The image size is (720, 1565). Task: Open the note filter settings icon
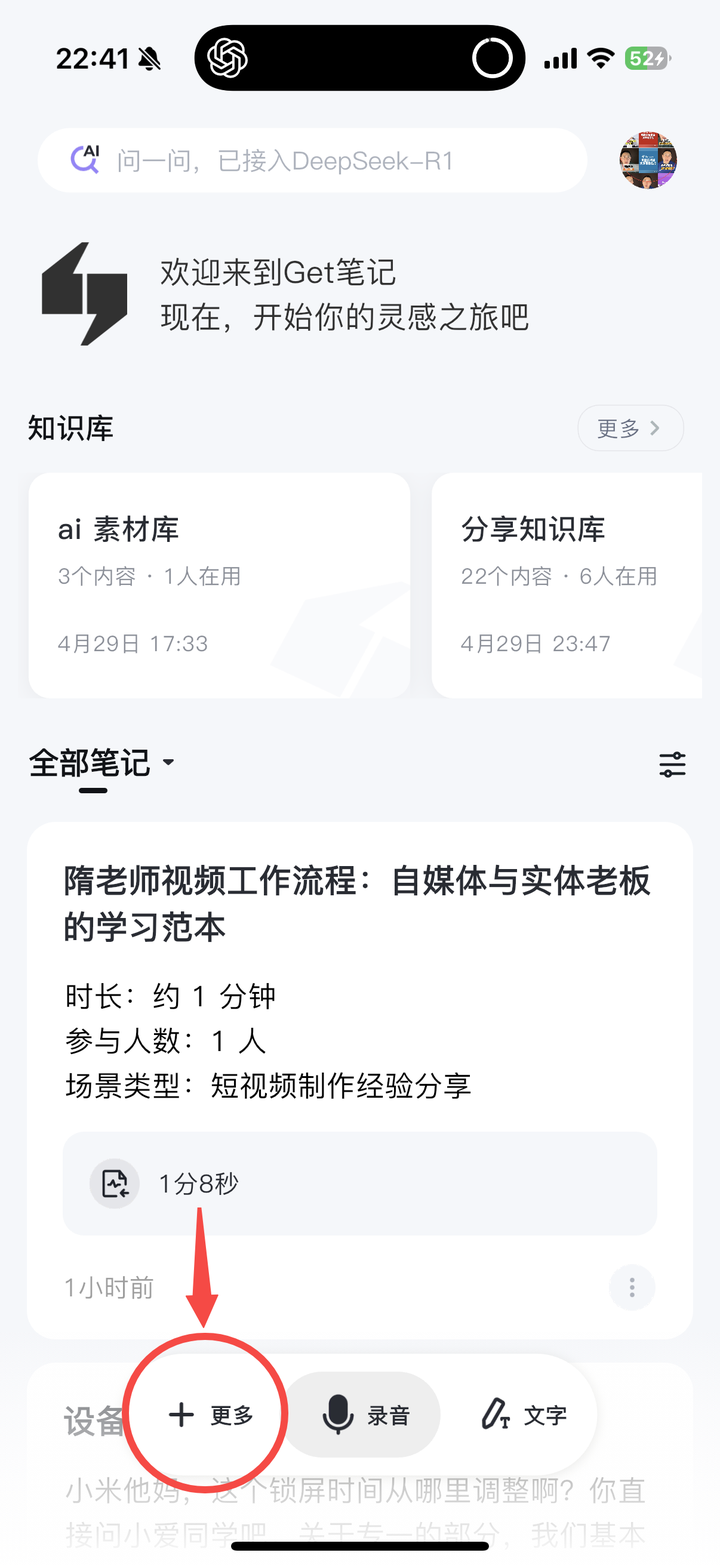672,765
